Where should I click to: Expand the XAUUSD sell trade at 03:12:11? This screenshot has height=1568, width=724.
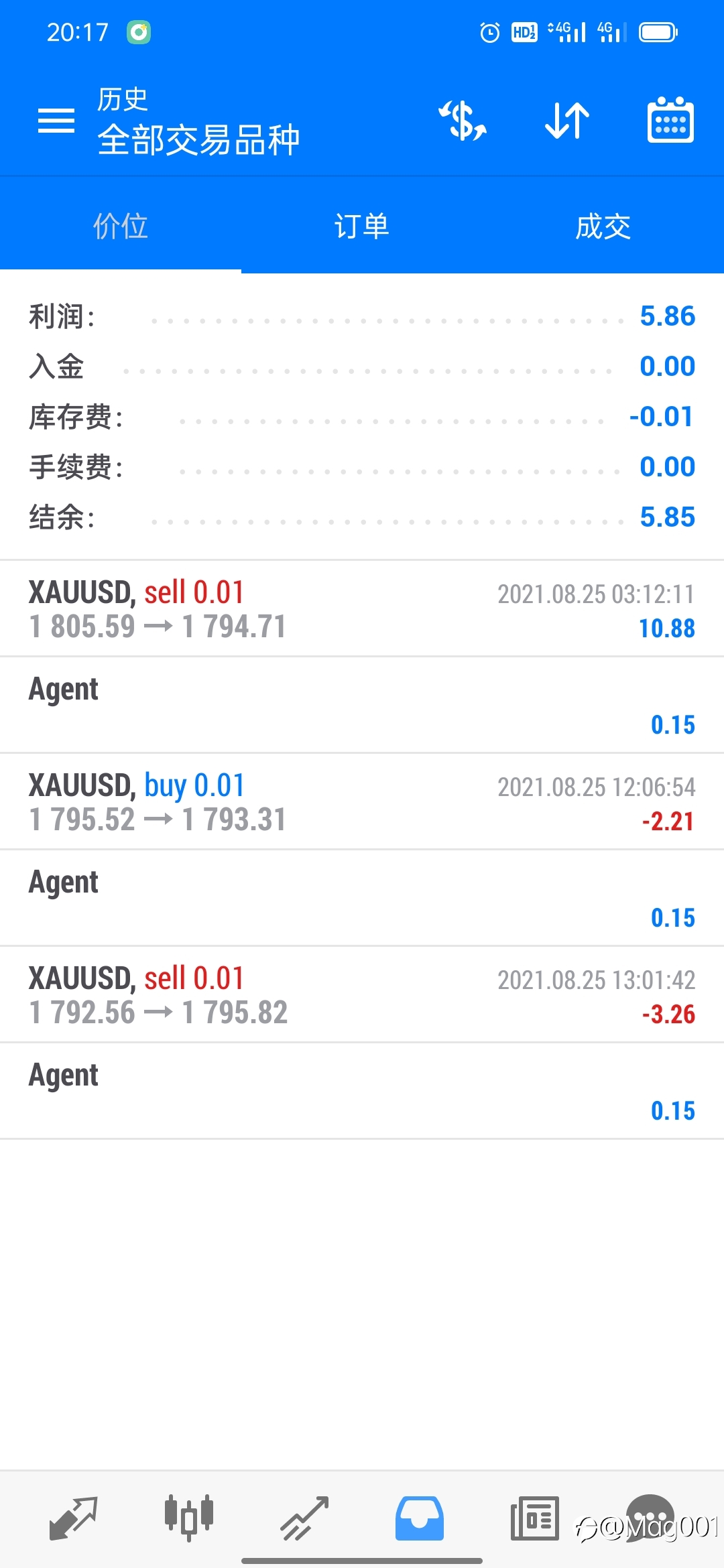tap(362, 608)
